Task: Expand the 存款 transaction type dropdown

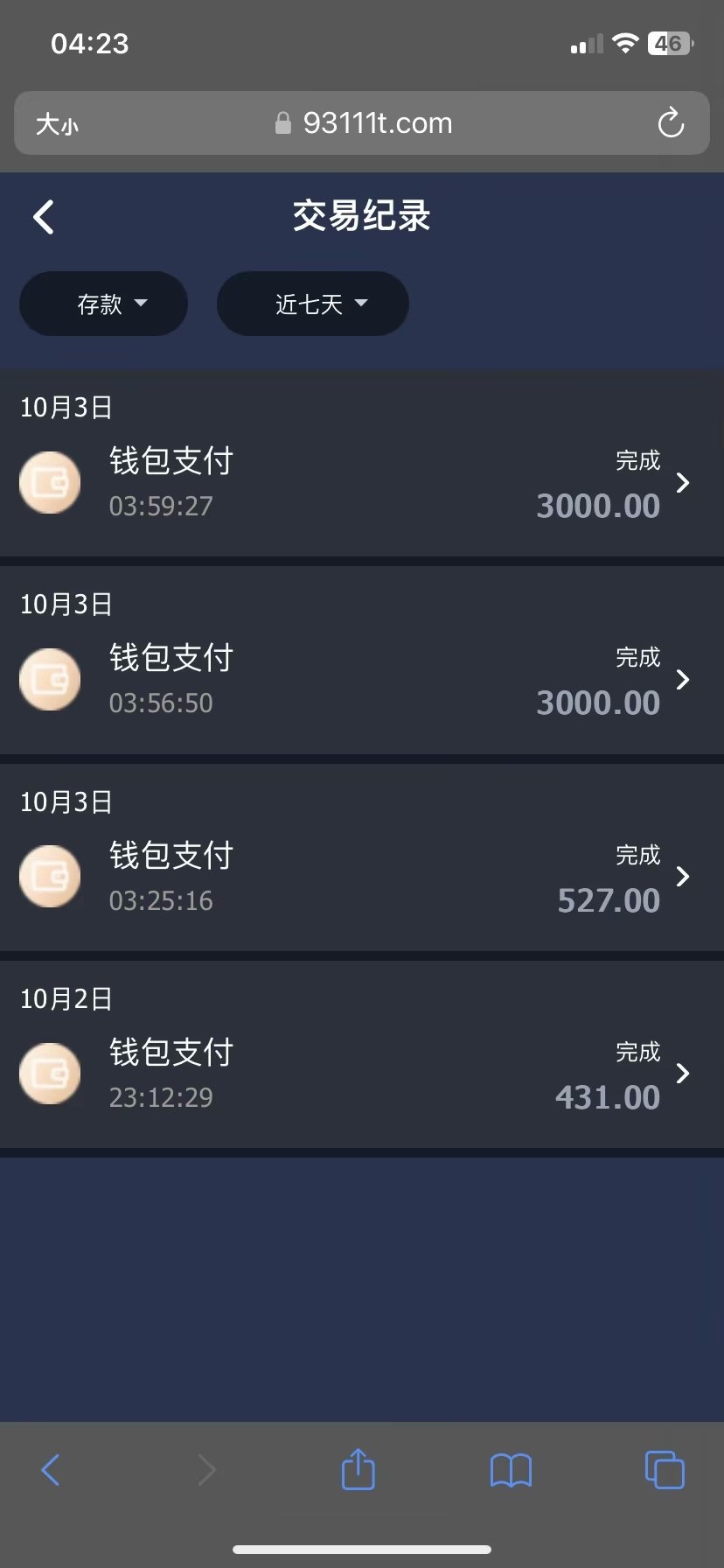Action: click(x=104, y=304)
